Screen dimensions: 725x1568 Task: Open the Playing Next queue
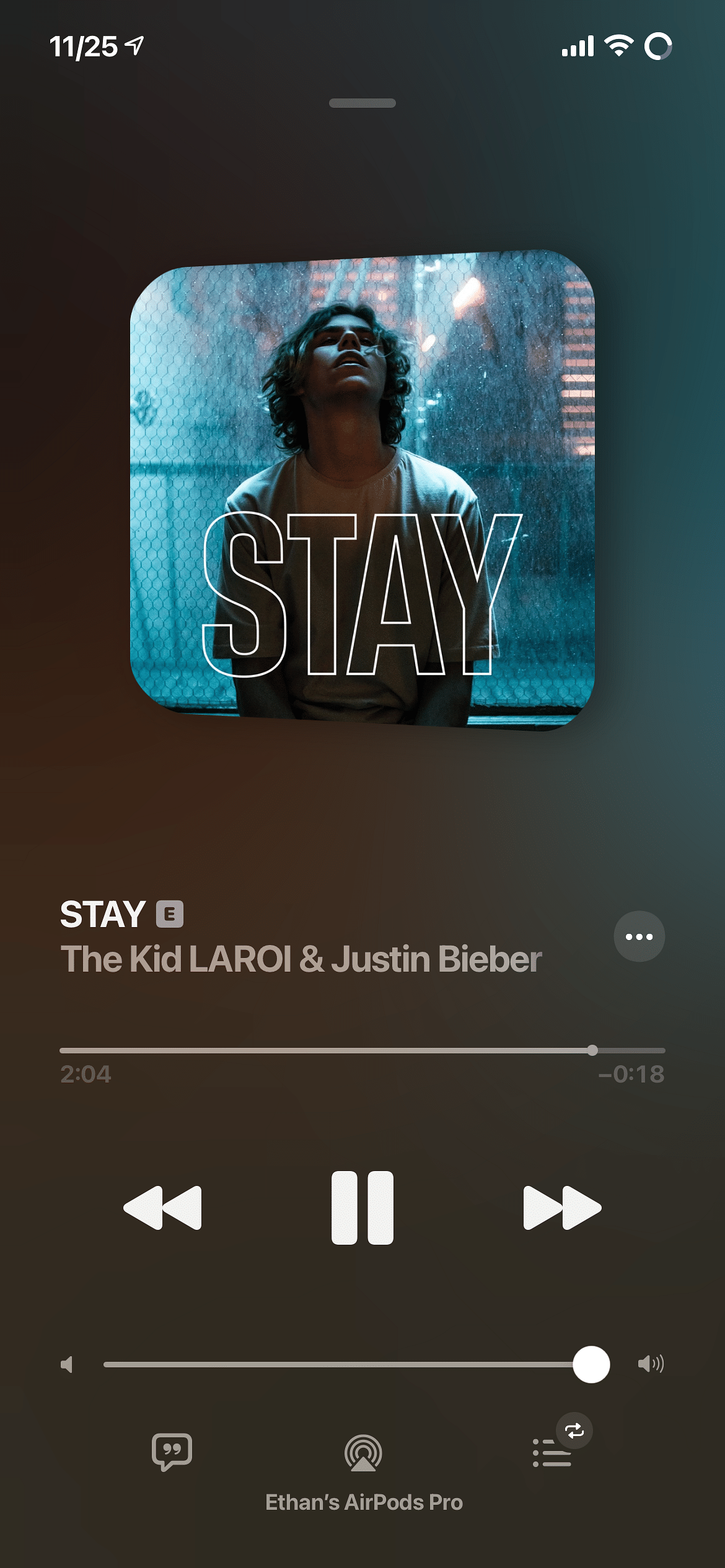(x=551, y=1453)
